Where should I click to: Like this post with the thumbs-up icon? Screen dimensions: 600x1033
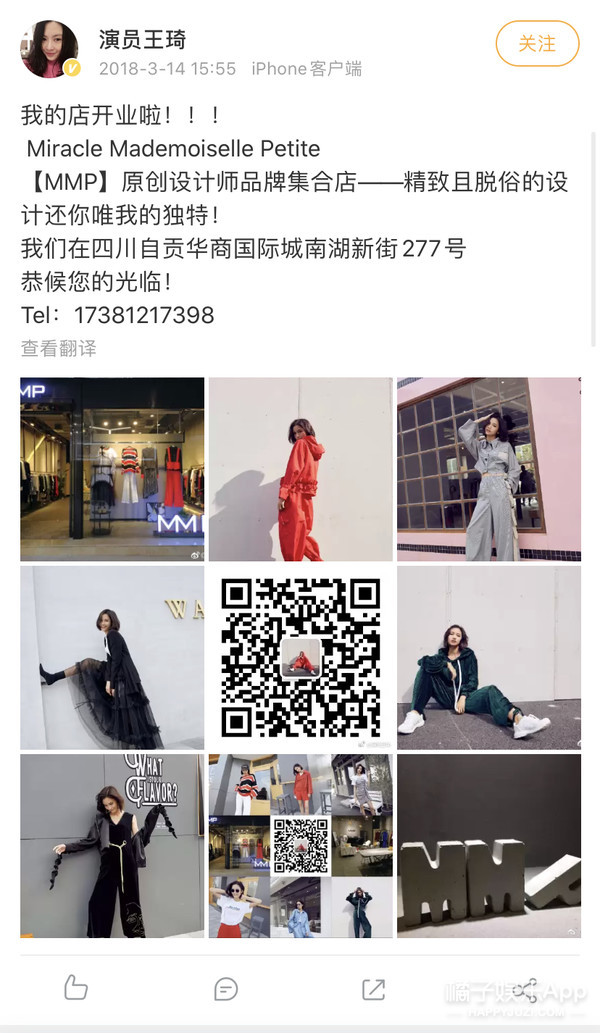click(76, 988)
